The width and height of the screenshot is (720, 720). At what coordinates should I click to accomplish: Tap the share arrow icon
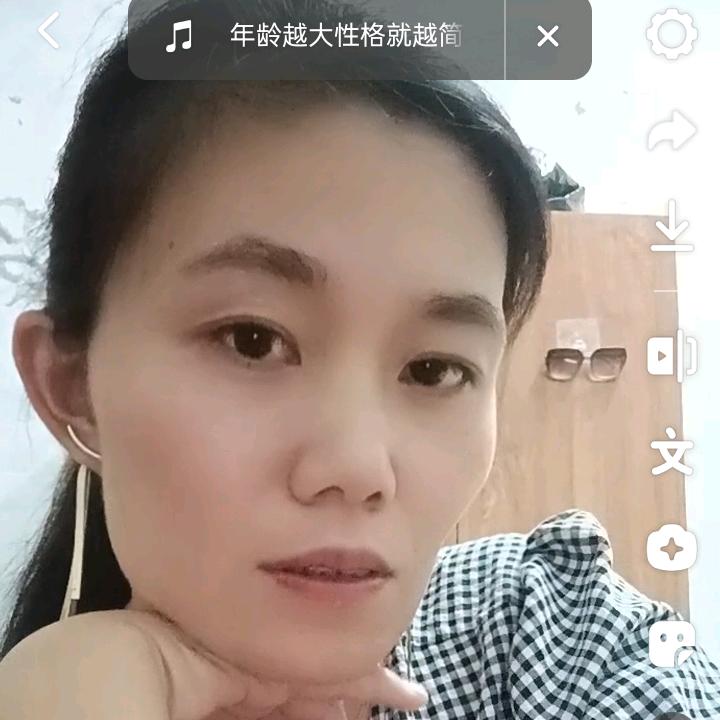pyautogui.click(x=671, y=131)
